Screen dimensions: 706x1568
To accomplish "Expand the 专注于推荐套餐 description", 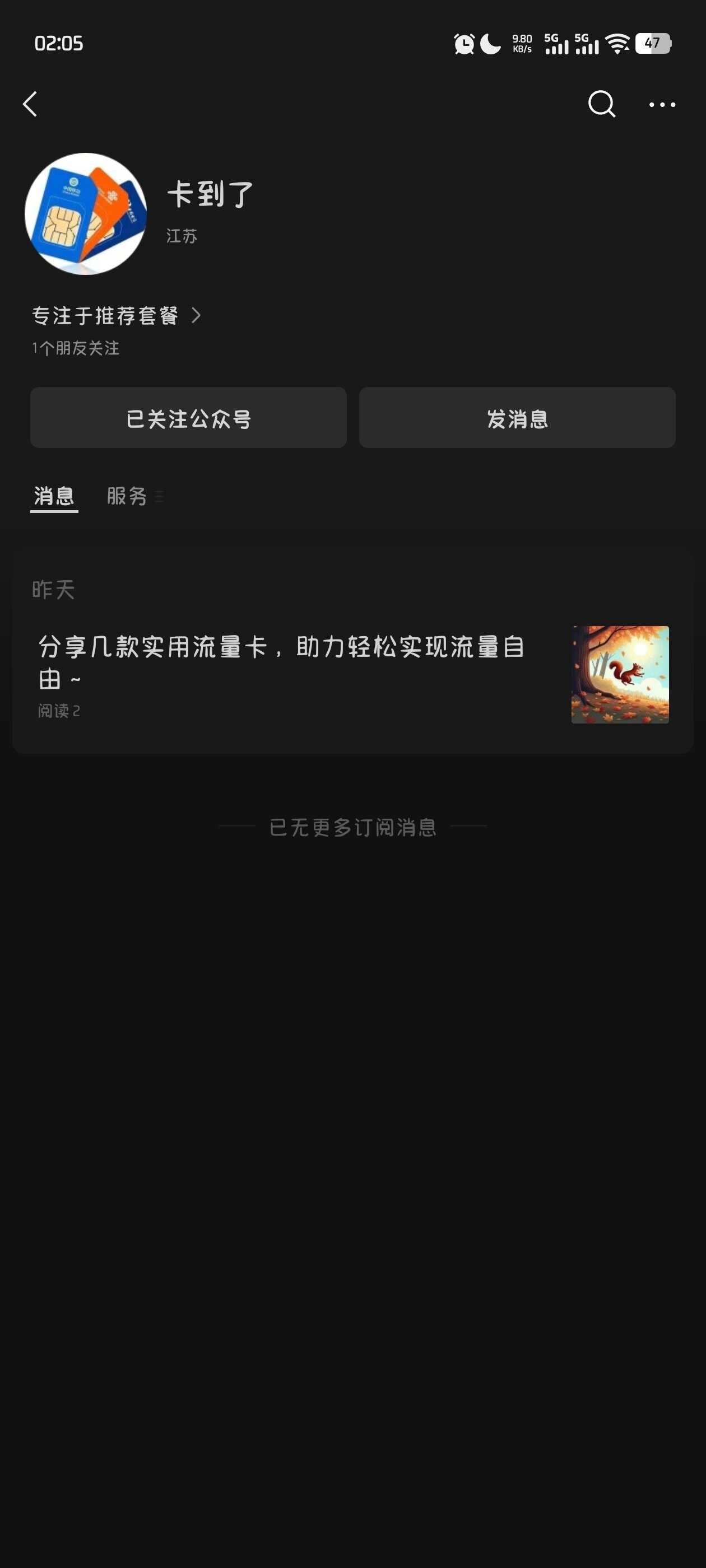I will coord(116,315).
